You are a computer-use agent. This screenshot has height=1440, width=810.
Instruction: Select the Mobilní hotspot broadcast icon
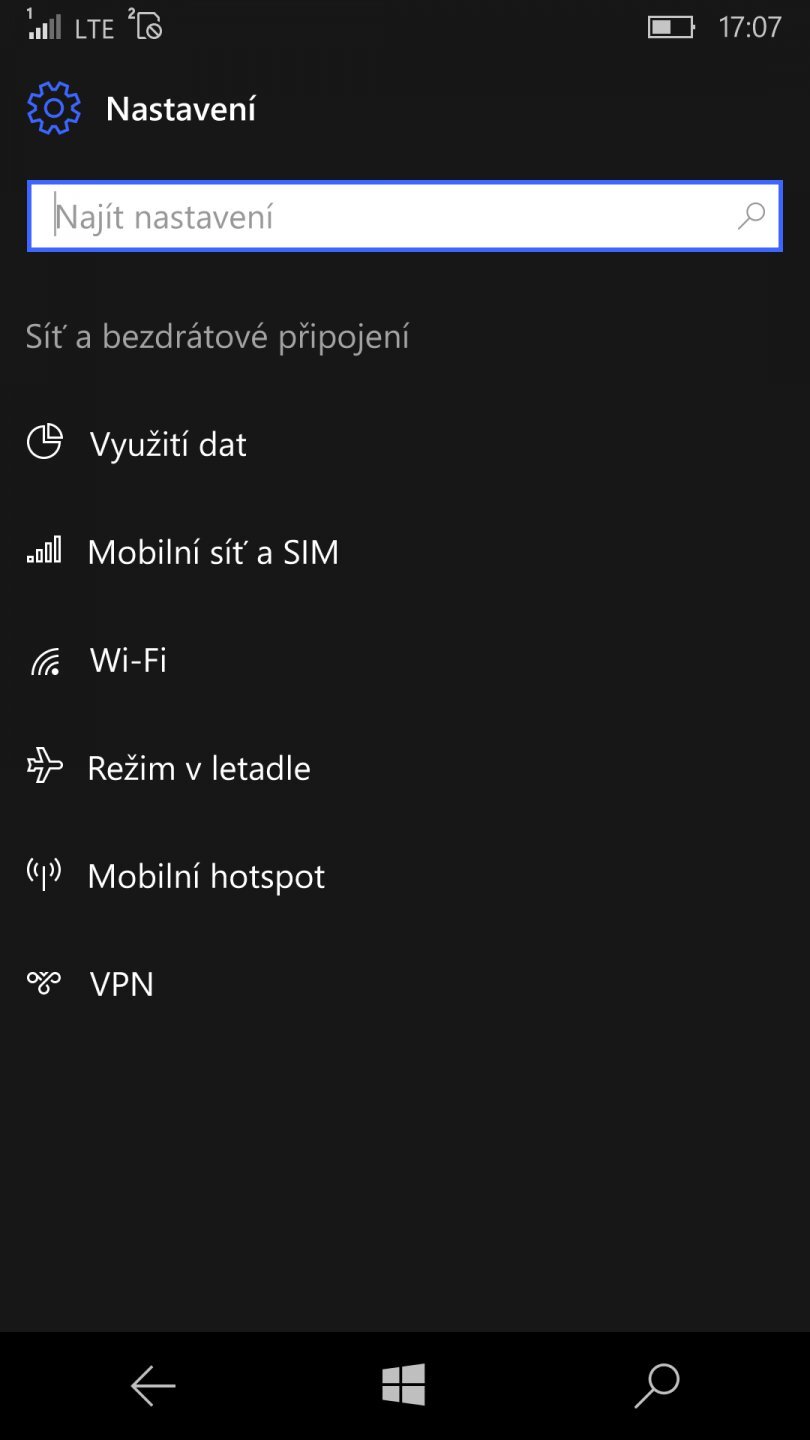(x=44, y=873)
